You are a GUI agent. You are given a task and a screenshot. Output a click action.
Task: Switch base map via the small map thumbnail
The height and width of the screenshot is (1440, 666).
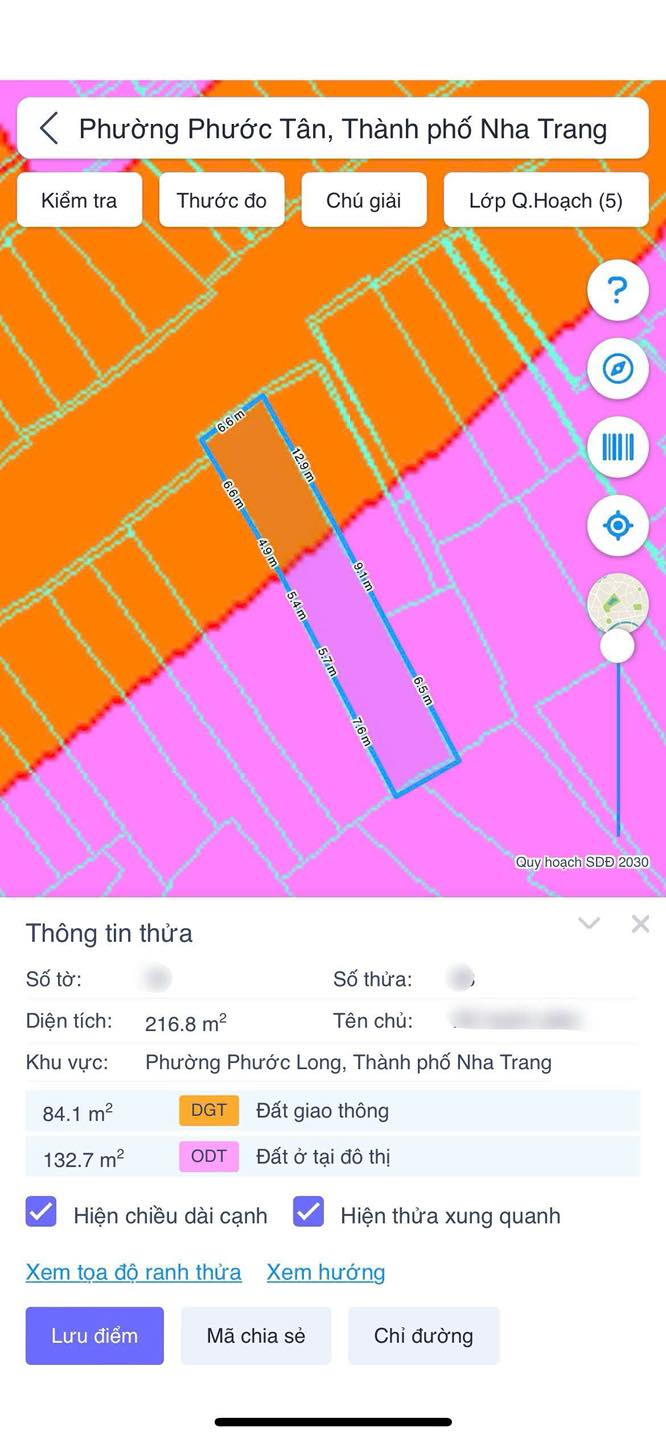pos(618,602)
